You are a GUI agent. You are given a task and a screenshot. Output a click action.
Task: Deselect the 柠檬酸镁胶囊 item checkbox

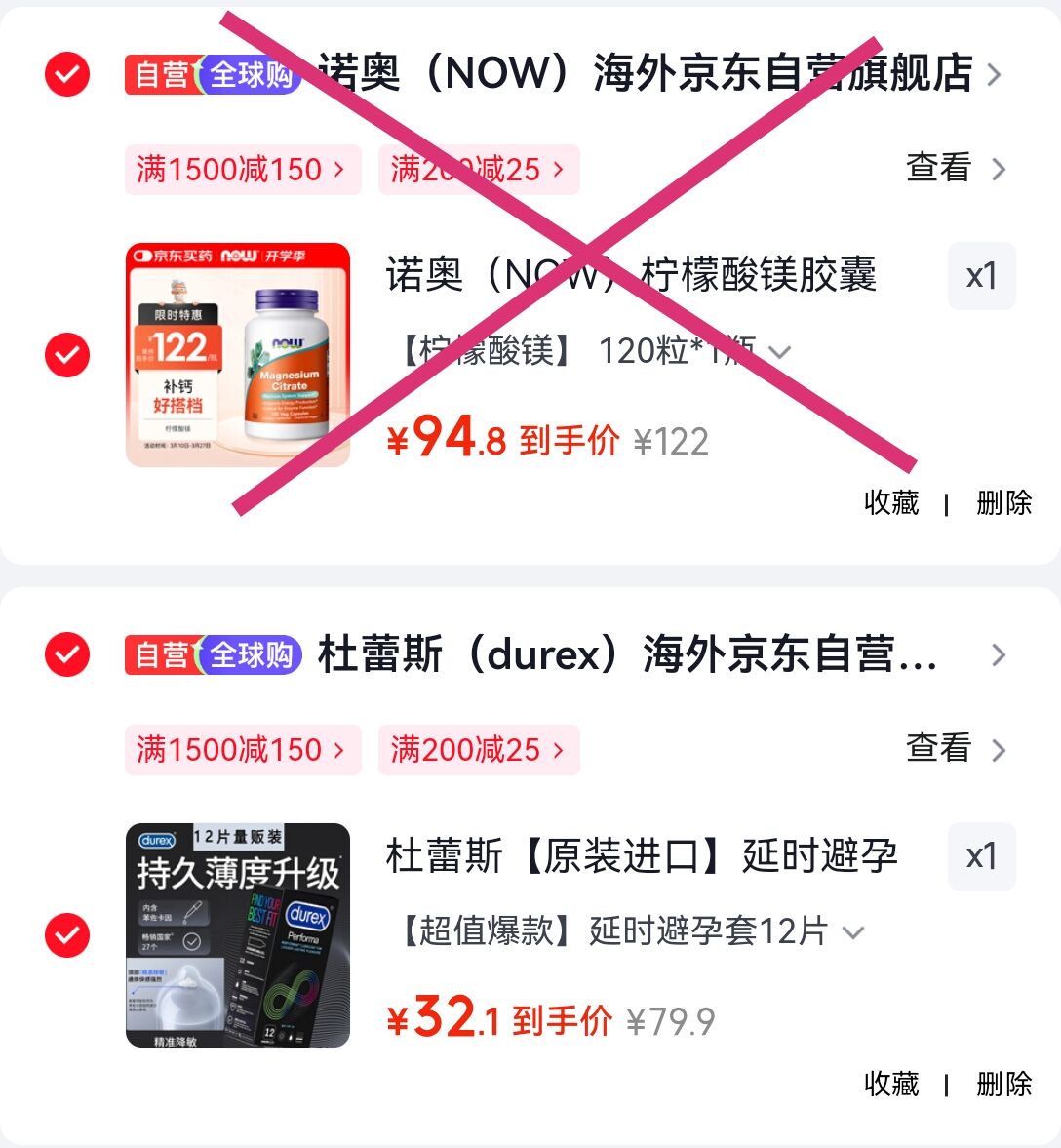67,355
